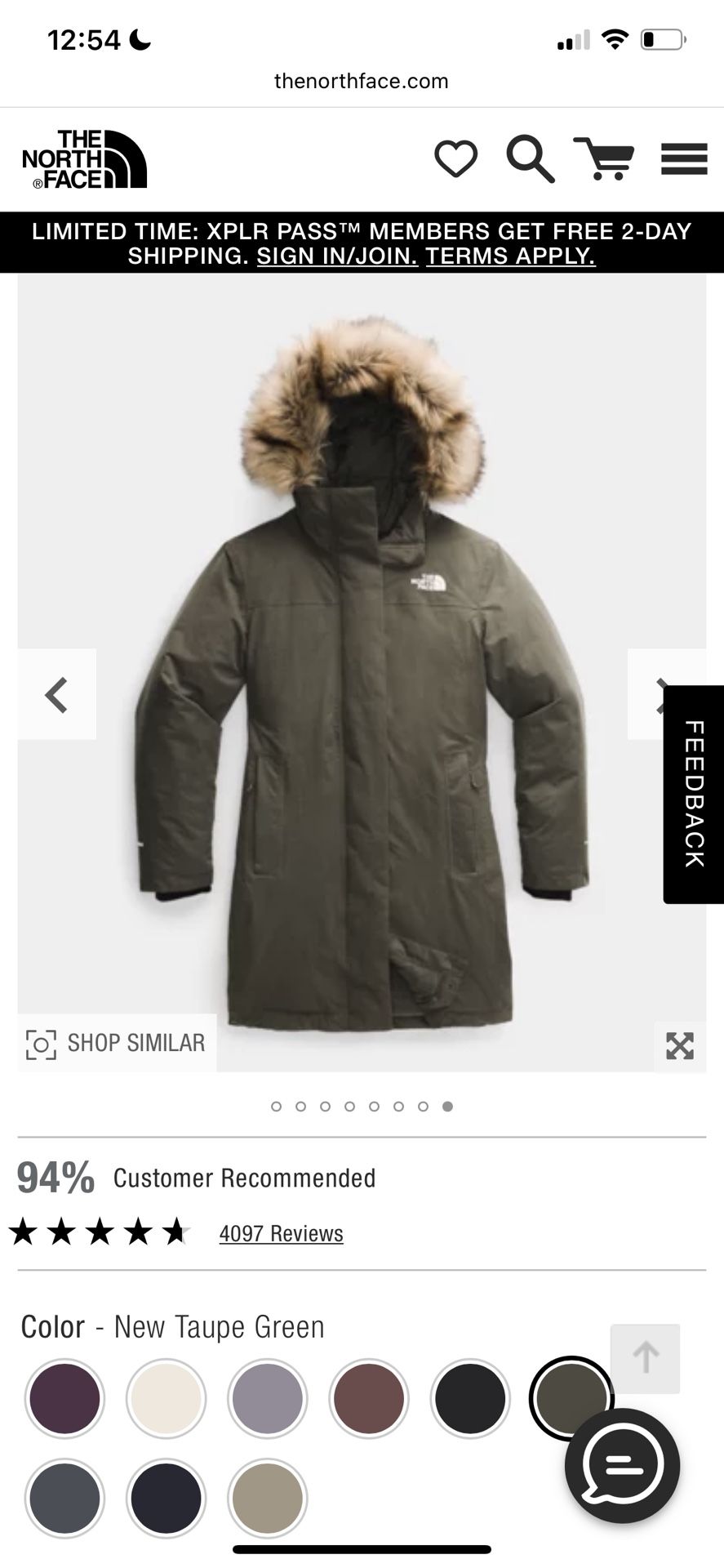Image resolution: width=724 pixels, height=1568 pixels.
Task: View the shopping cart
Action: (x=605, y=158)
